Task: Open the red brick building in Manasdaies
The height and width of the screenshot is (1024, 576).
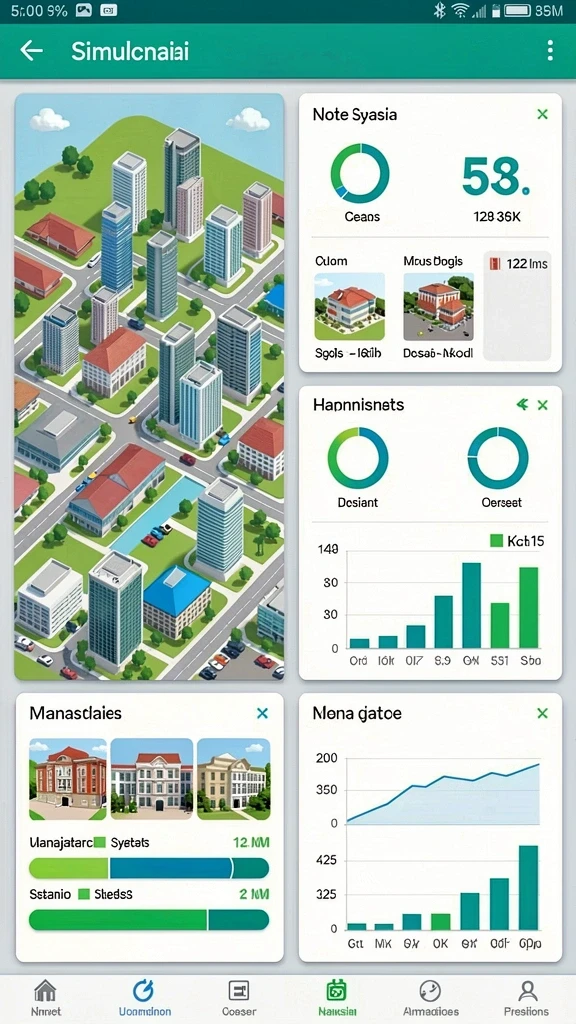Action: 68,779
